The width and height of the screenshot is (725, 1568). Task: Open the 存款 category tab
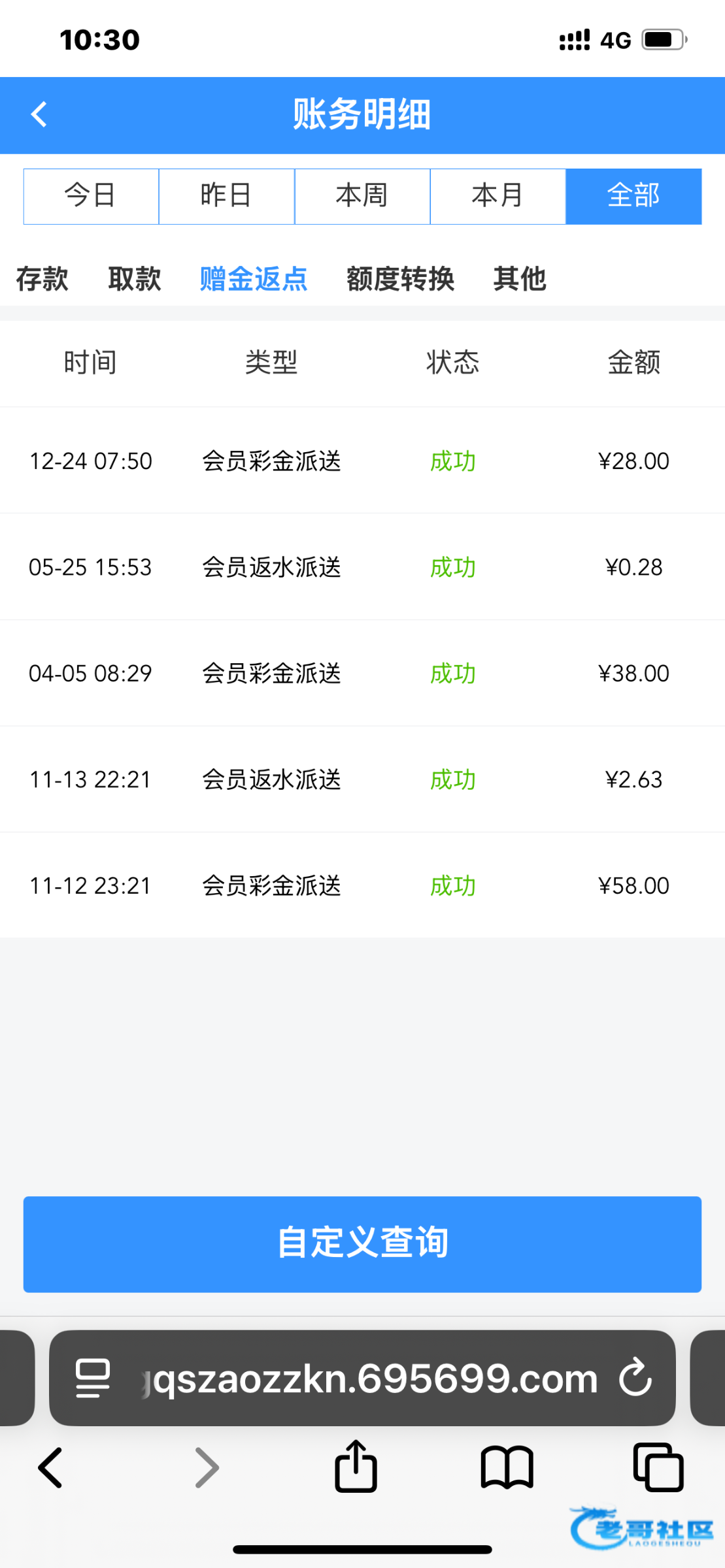click(42, 279)
